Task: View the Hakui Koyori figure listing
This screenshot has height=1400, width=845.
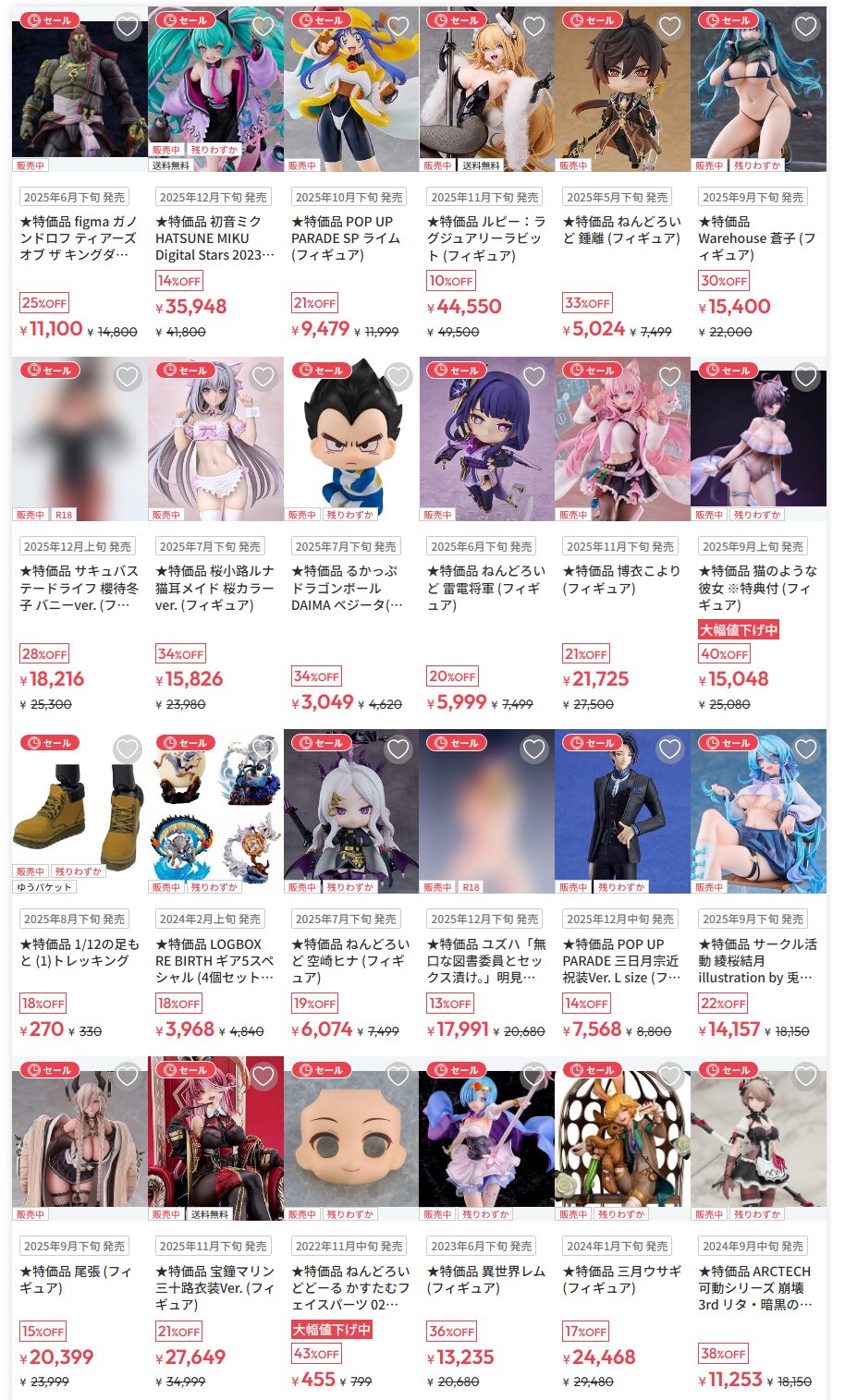Action: [621, 579]
